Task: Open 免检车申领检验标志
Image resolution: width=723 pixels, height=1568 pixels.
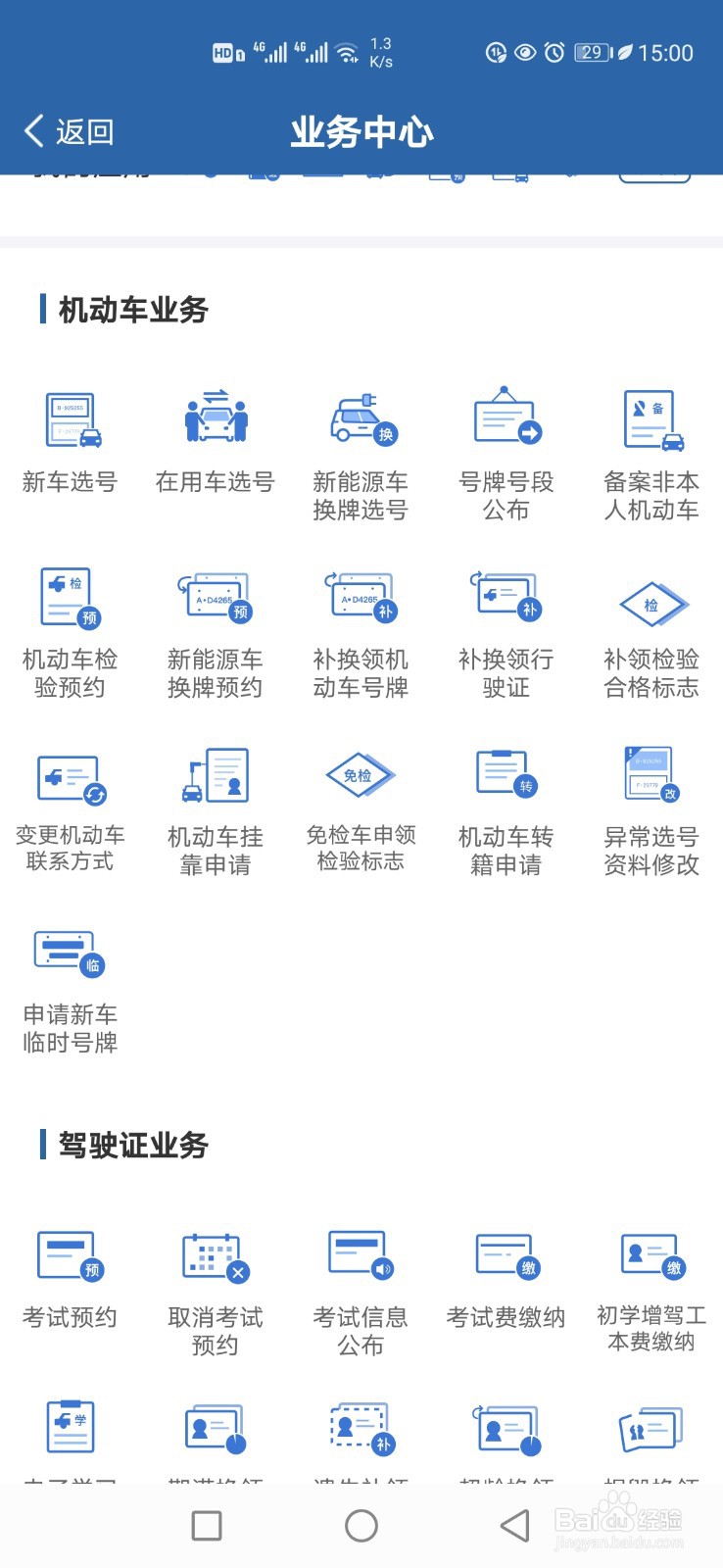Action: point(361,811)
